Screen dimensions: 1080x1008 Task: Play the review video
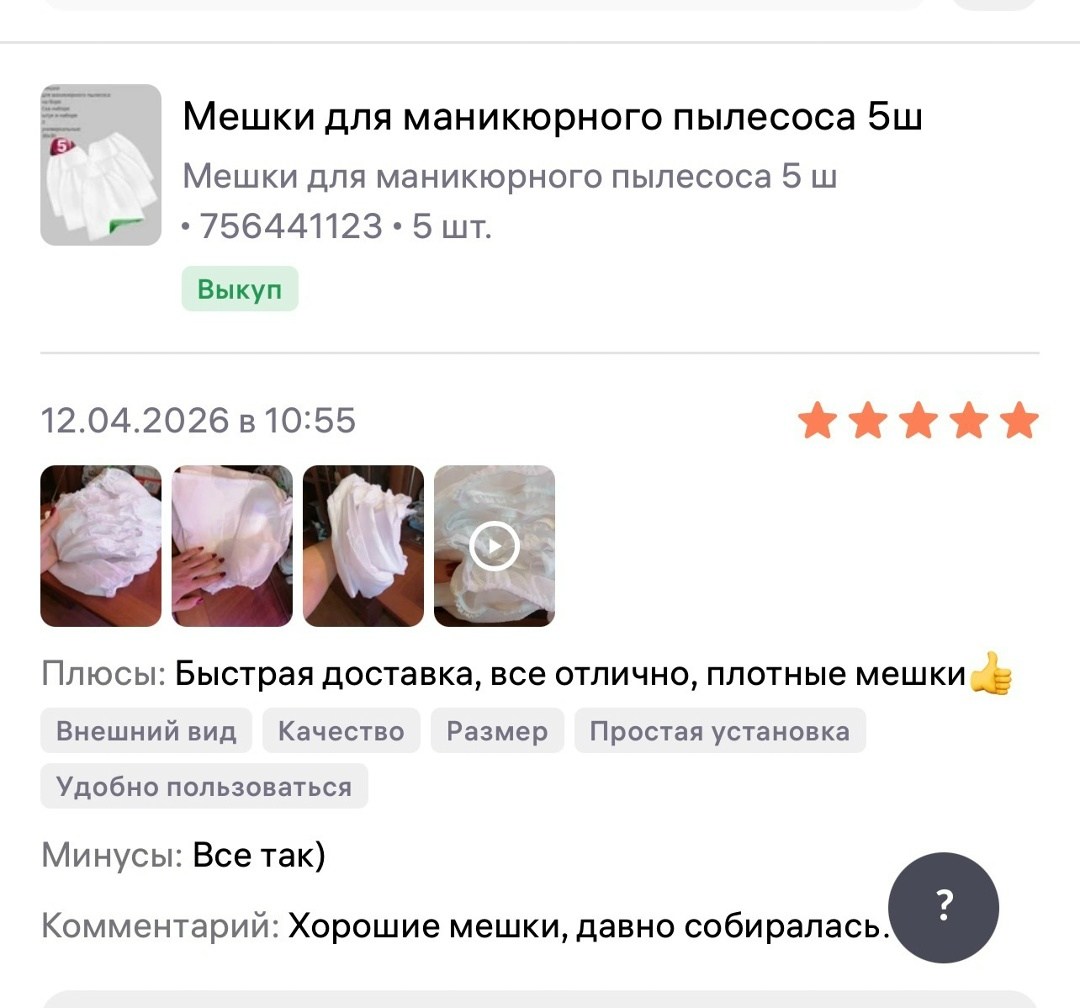click(494, 546)
